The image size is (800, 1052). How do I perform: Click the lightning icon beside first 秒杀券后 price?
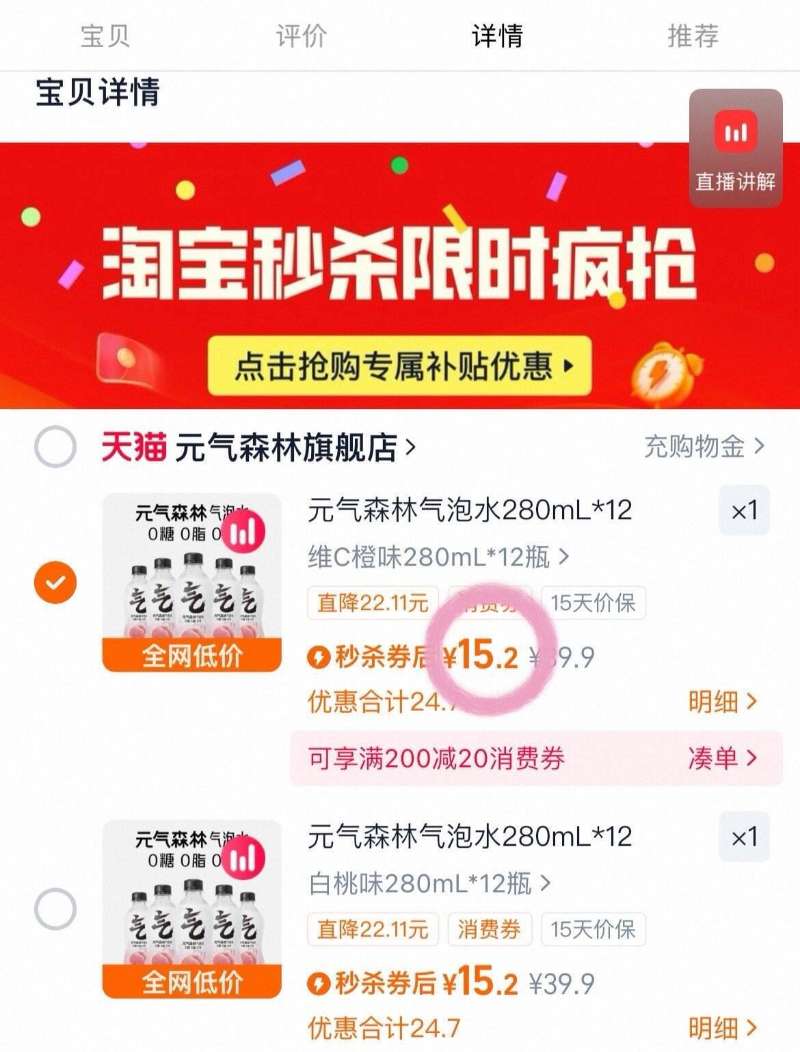tap(322, 655)
